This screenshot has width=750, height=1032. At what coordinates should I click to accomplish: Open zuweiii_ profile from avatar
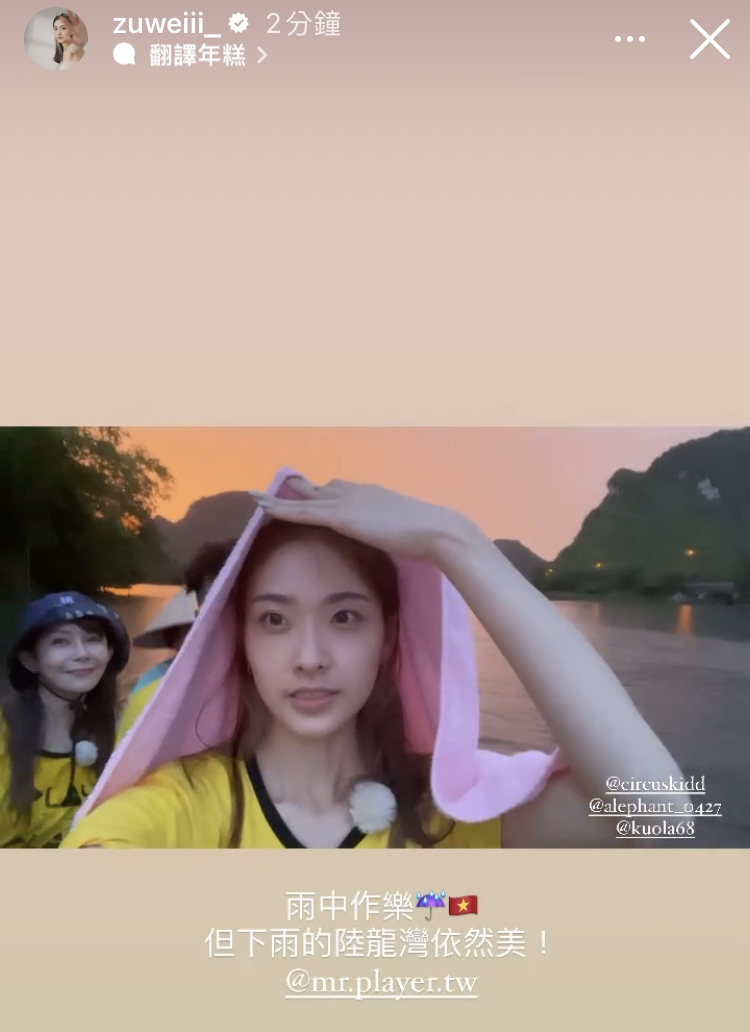coord(56,39)
